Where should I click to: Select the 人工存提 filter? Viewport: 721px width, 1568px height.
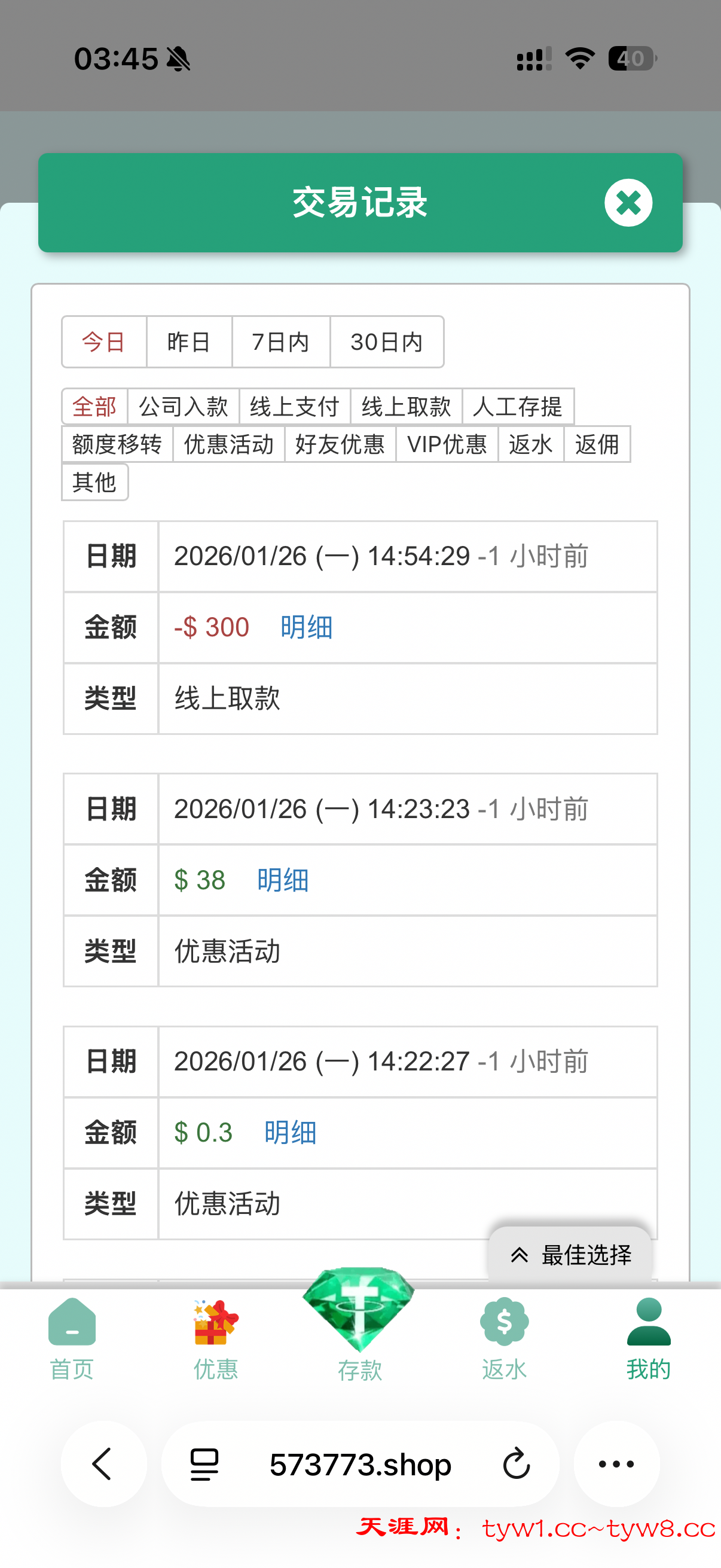click(x=518, y=407)
